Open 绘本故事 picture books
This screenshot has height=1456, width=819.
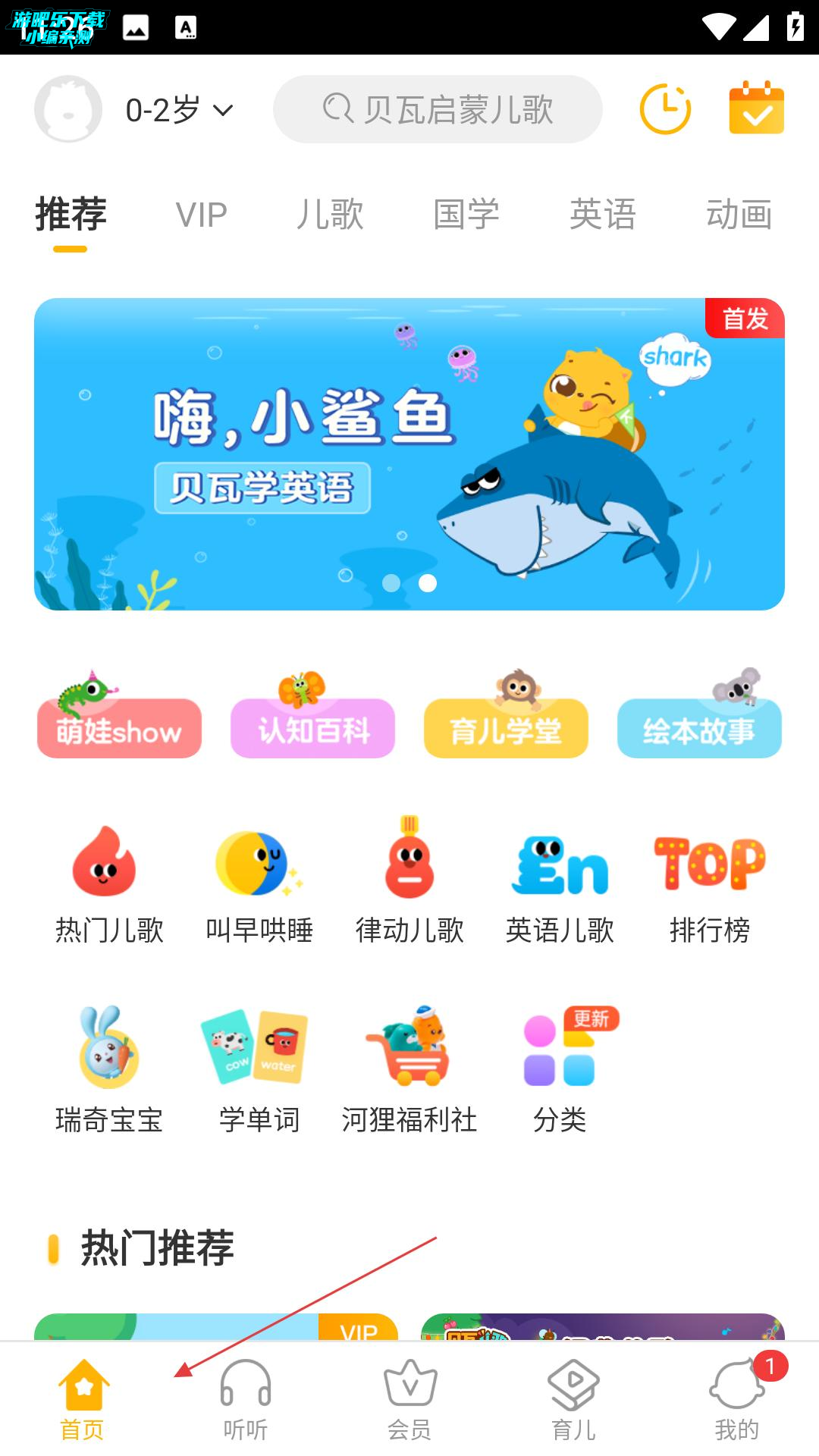point(699,726)
